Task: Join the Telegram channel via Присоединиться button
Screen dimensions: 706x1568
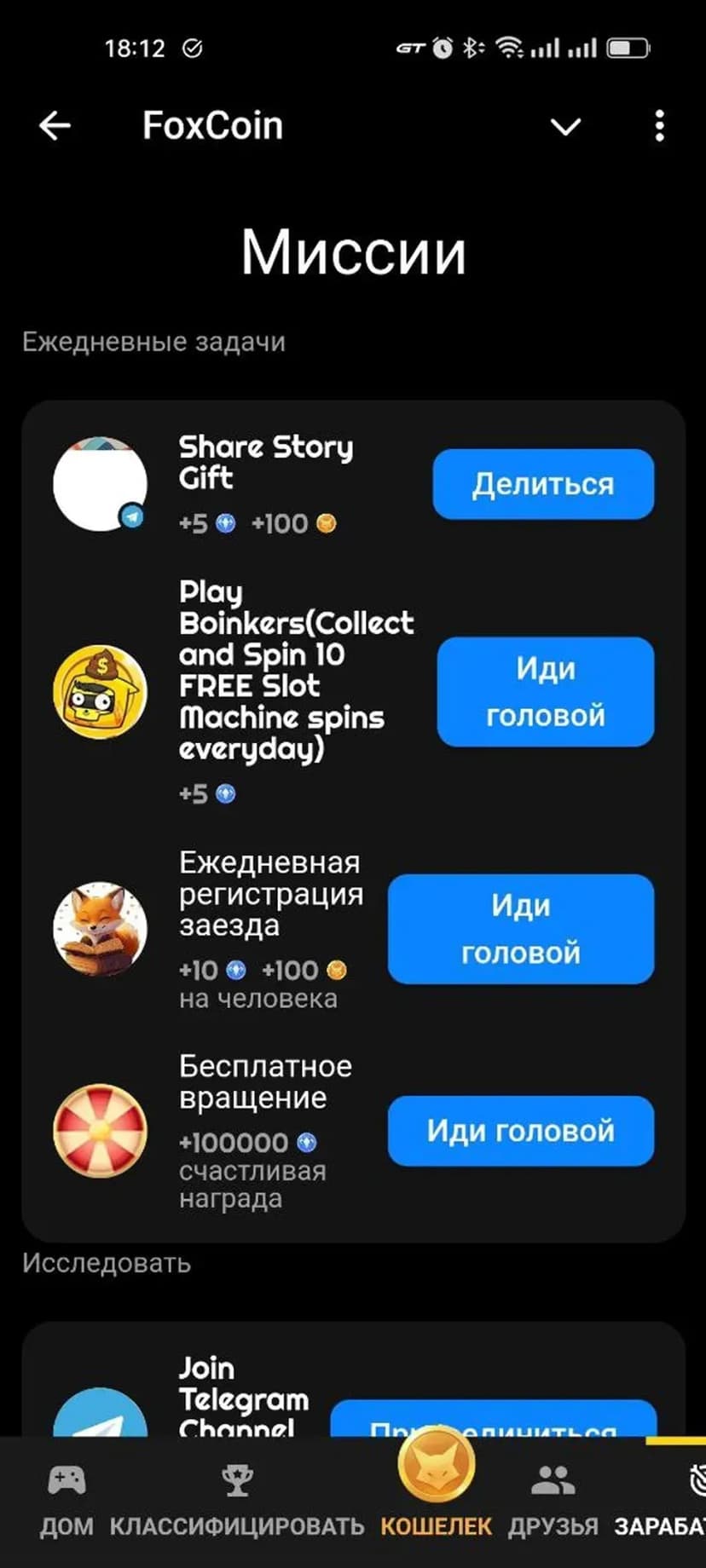Action: coord(493,1421)
